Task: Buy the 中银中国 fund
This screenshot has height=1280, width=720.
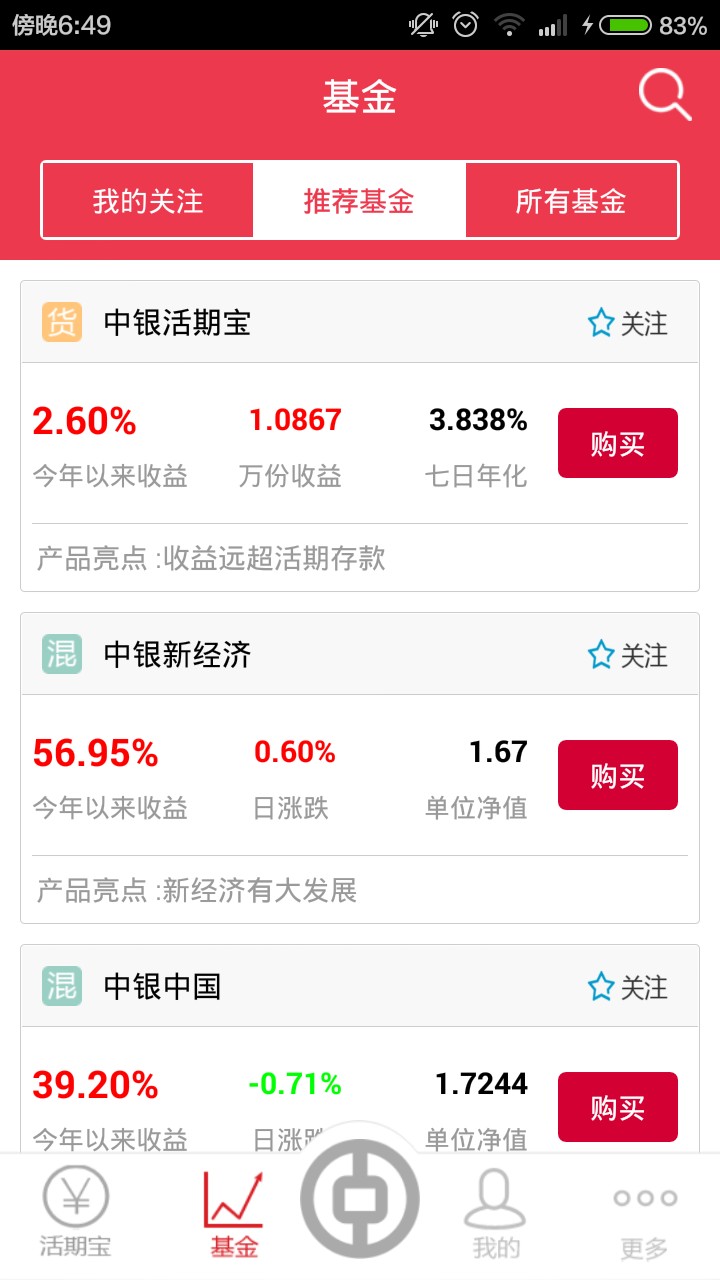Action: click(617, 1106)
